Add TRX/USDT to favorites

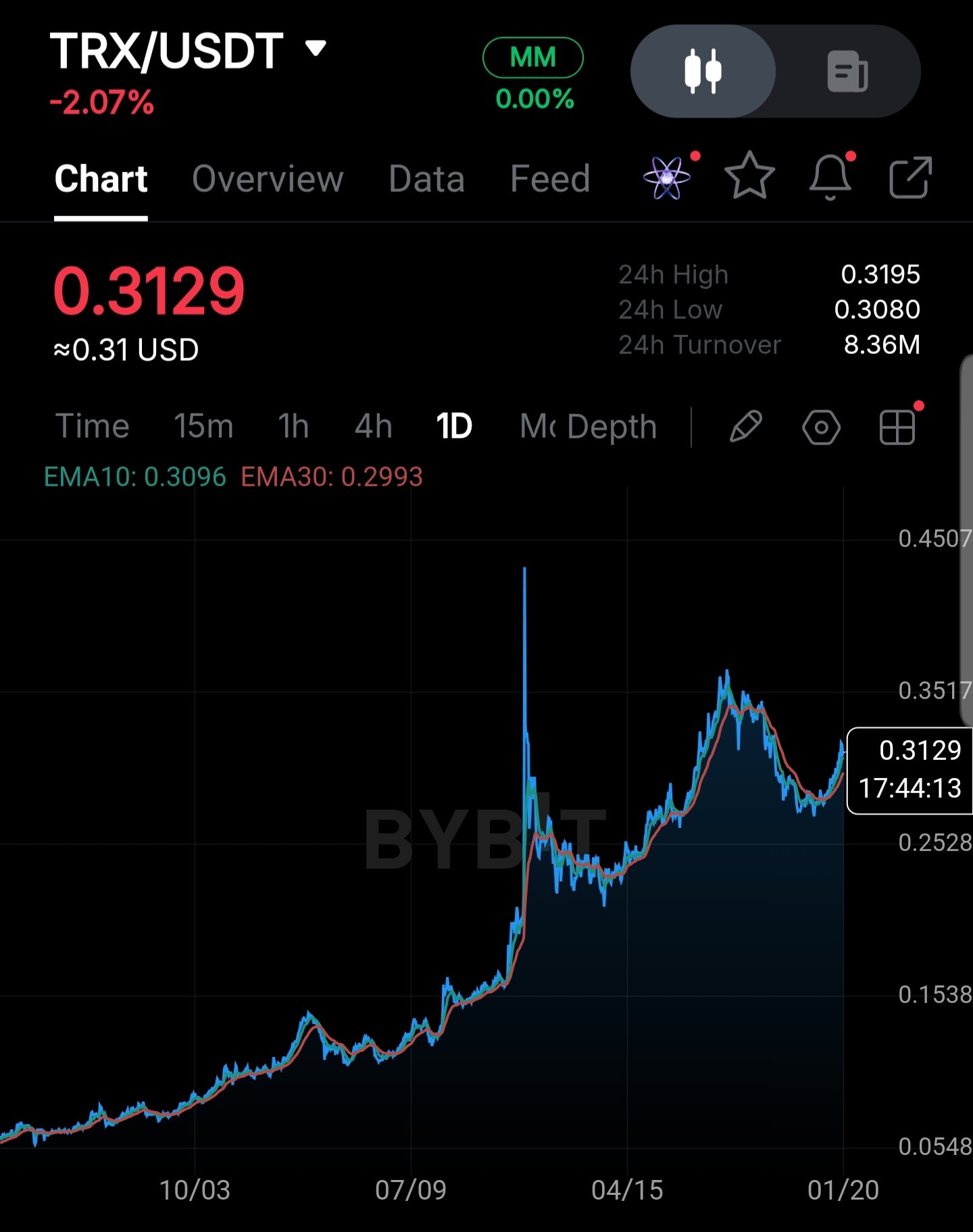(749, 177)
